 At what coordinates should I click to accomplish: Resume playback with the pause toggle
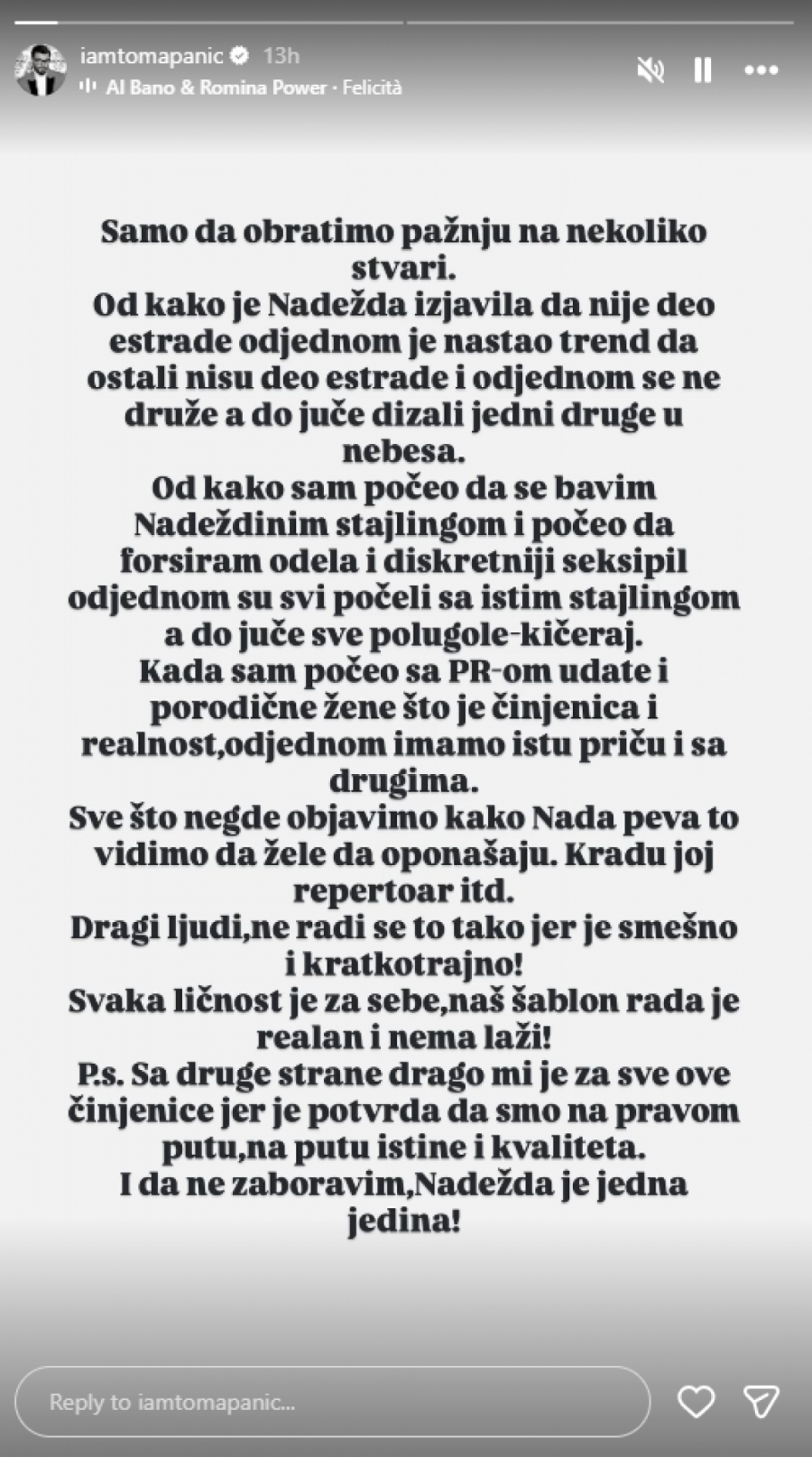[x=703, y=68]
